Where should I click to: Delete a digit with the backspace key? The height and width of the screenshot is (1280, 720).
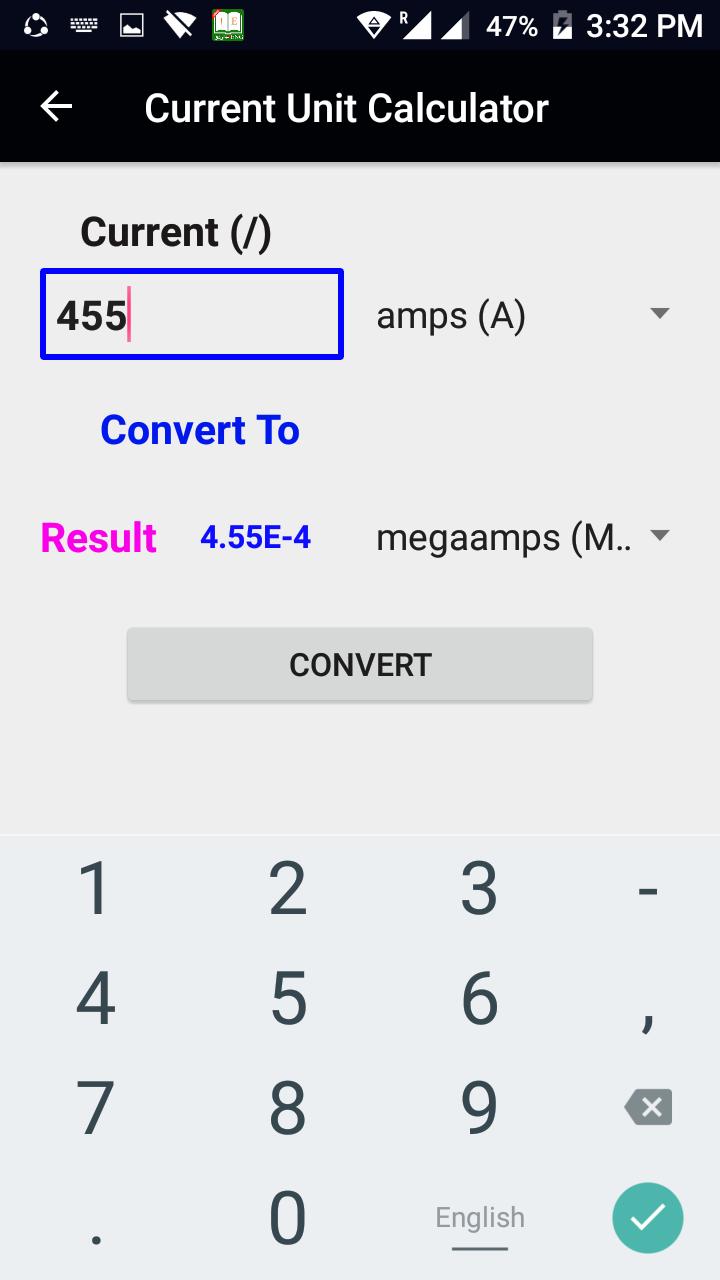[x=648, y=1107]
